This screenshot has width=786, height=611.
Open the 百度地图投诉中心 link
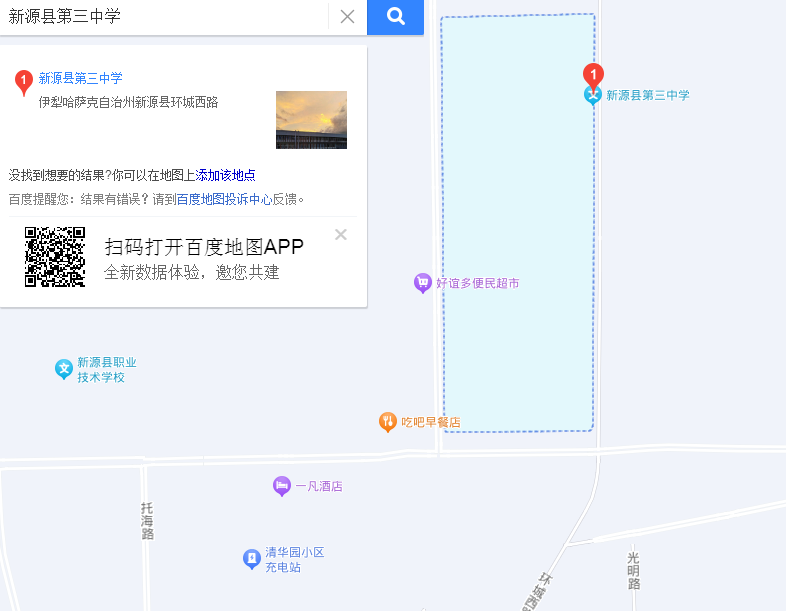(224, 199)
